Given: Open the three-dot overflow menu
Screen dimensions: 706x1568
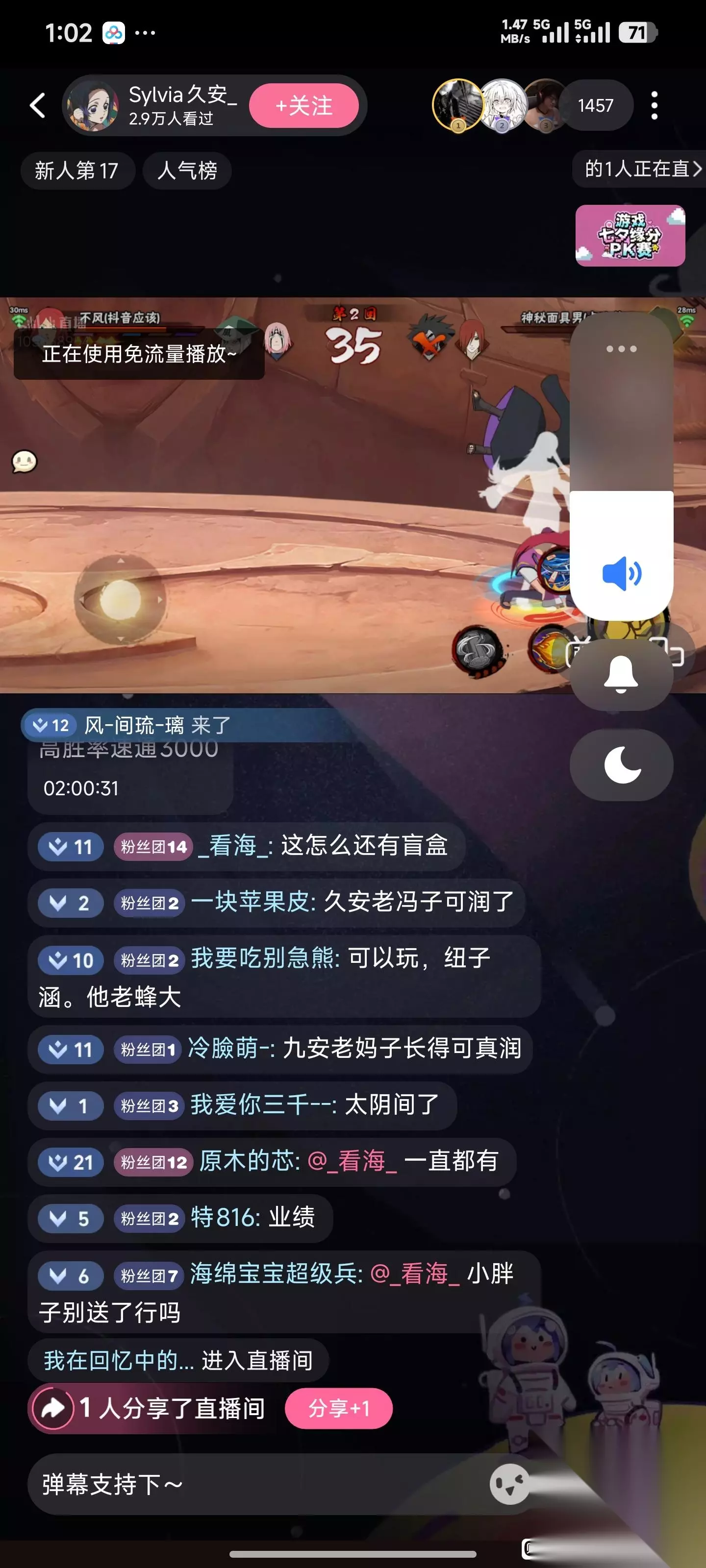Looking at the screenshot, I should [x=654, y=106].
